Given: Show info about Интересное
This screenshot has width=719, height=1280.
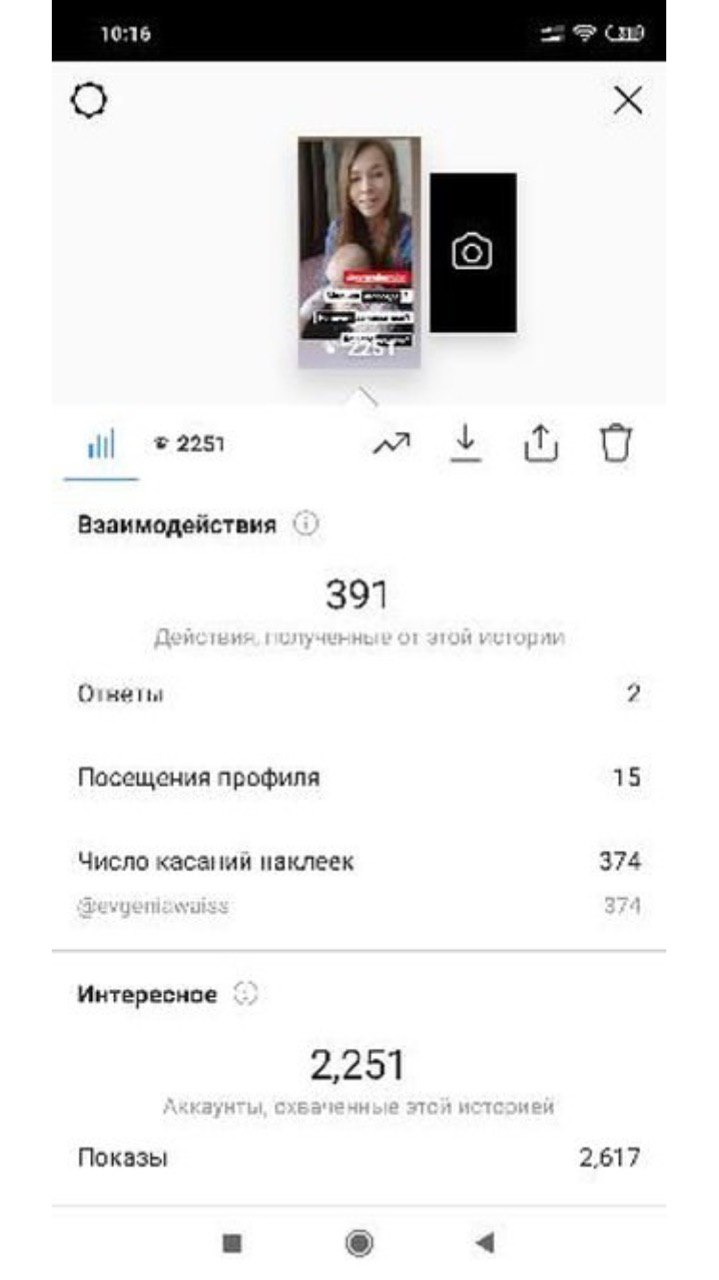Looking at the screenshot, I should click(x=246, y=994).
